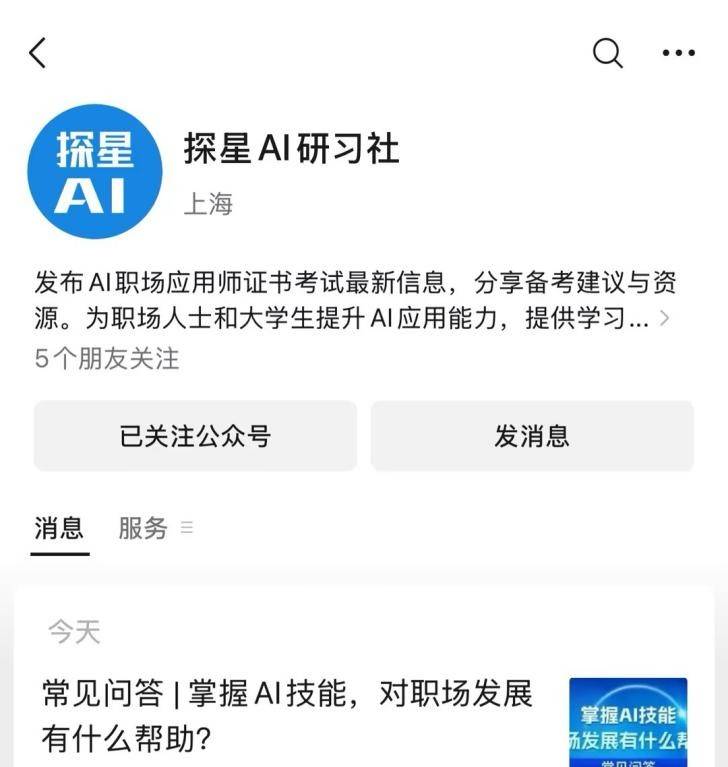This screenshot has height=767, width=728.
Task: Switch to the 消息 tab
Action: click(x=60, y=529)
